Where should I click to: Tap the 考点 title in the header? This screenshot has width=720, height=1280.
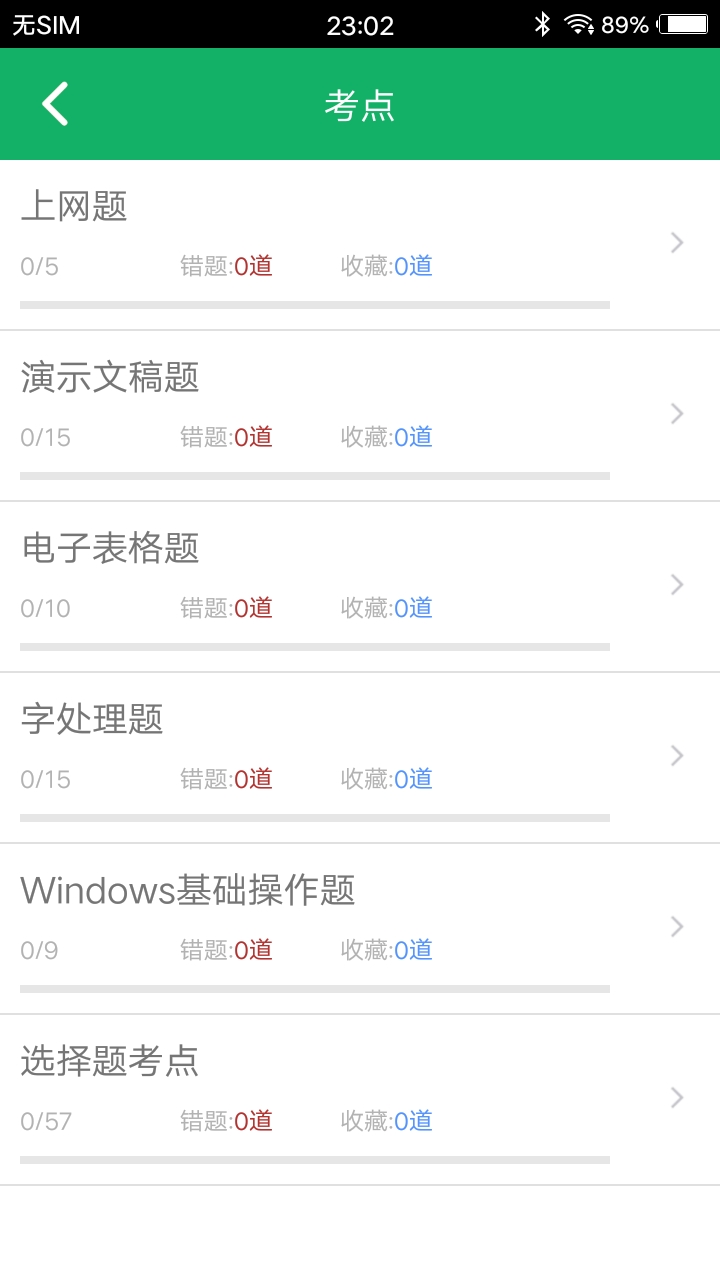click(x=360, y=103)
